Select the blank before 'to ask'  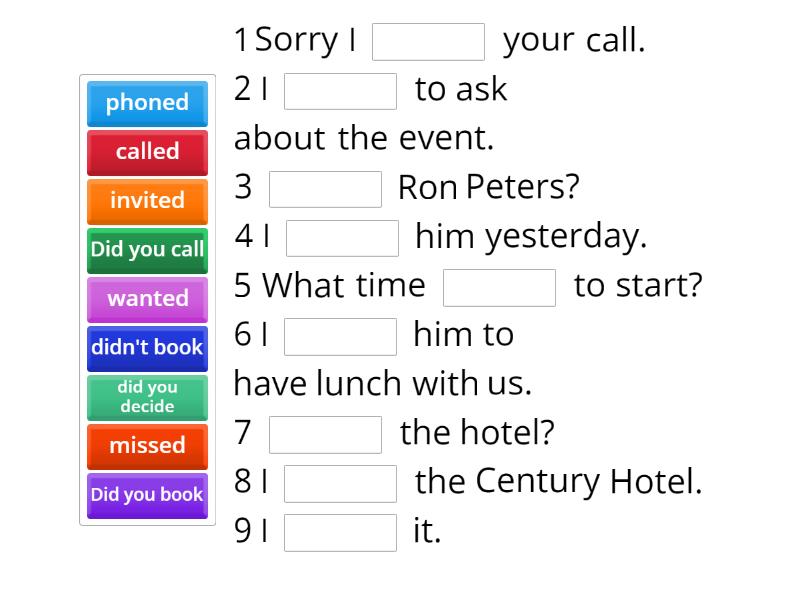click(x=340, y=91)
